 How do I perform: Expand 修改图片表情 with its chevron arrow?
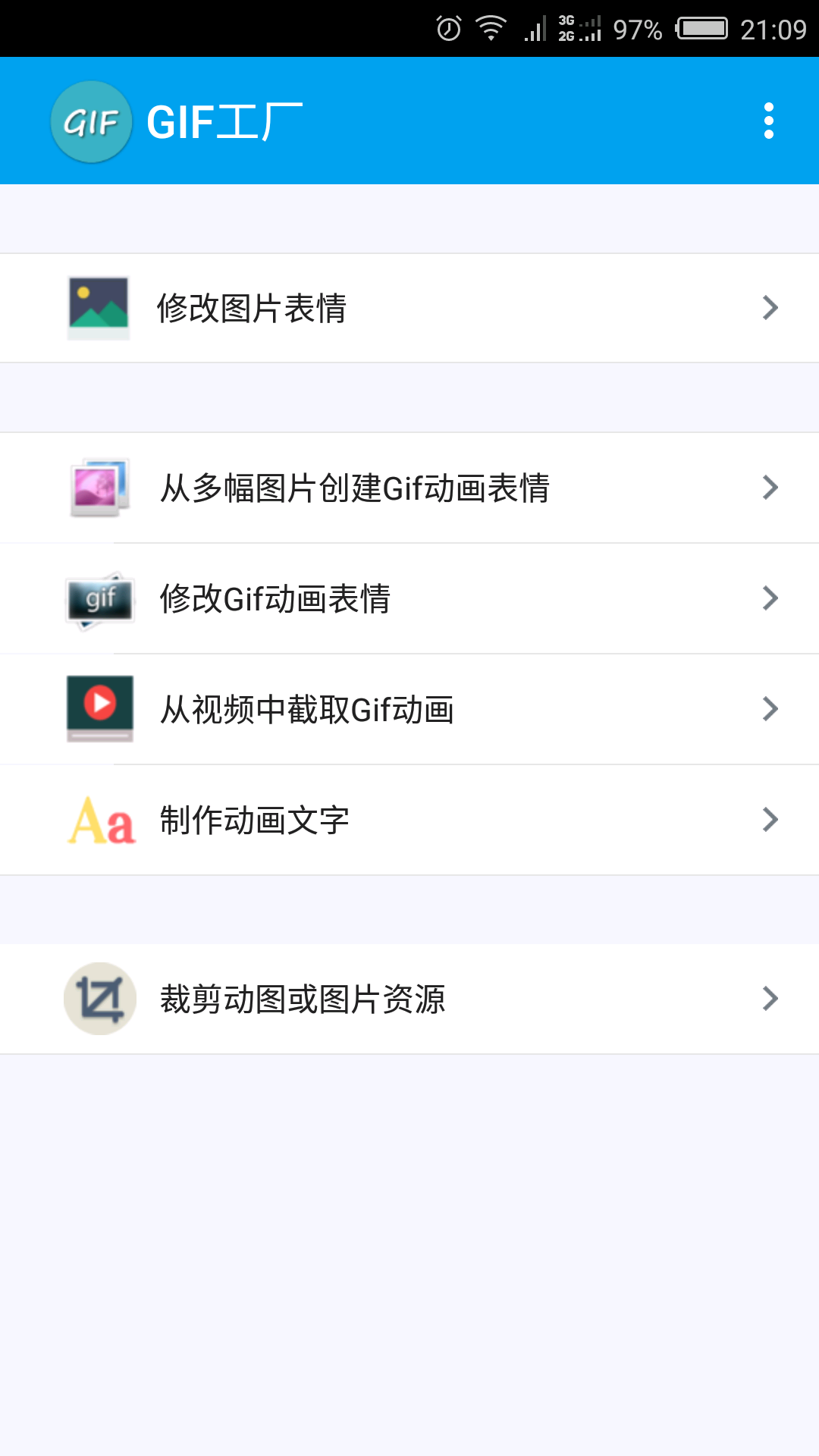coord(770,306)
